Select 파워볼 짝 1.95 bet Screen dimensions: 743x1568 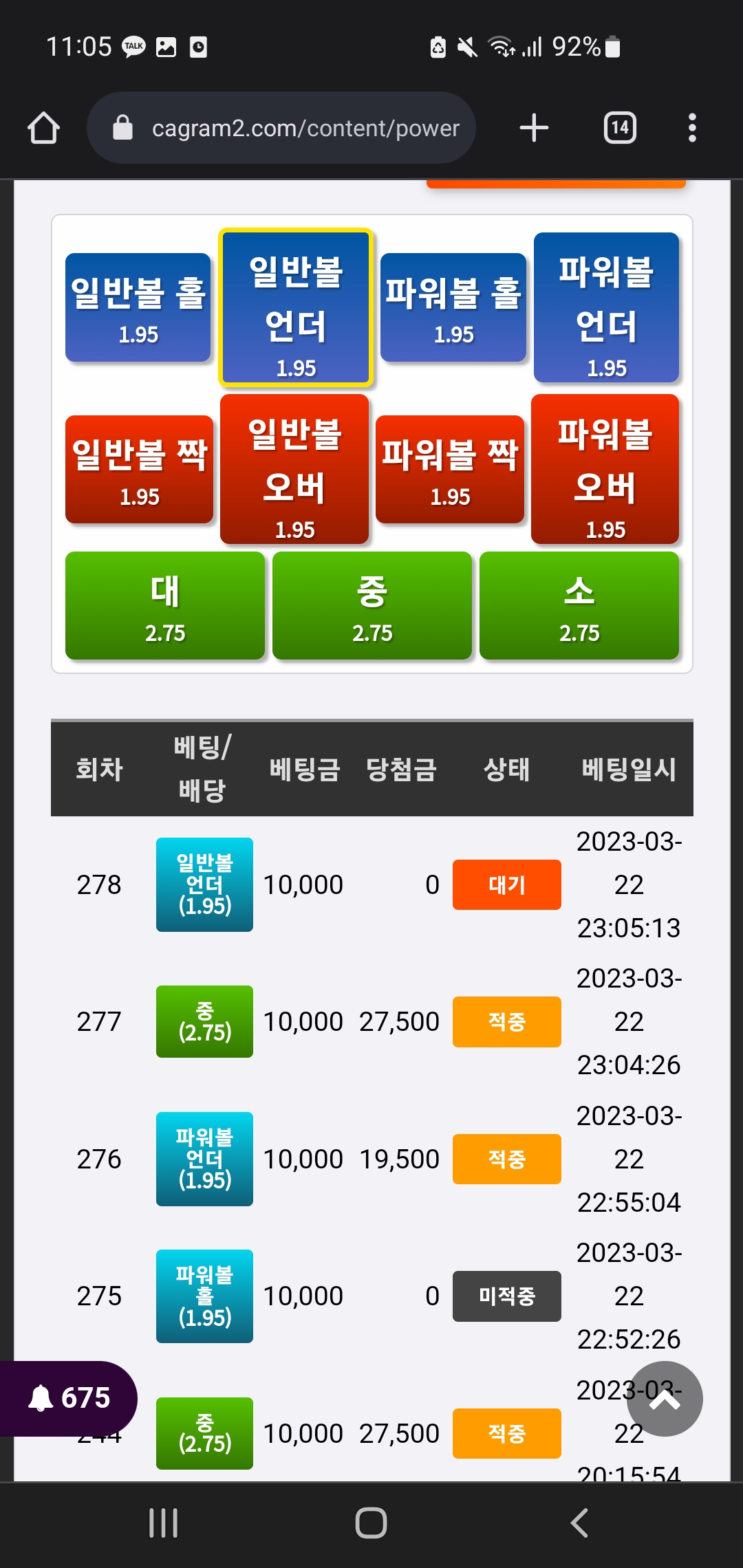click(450, 469)
